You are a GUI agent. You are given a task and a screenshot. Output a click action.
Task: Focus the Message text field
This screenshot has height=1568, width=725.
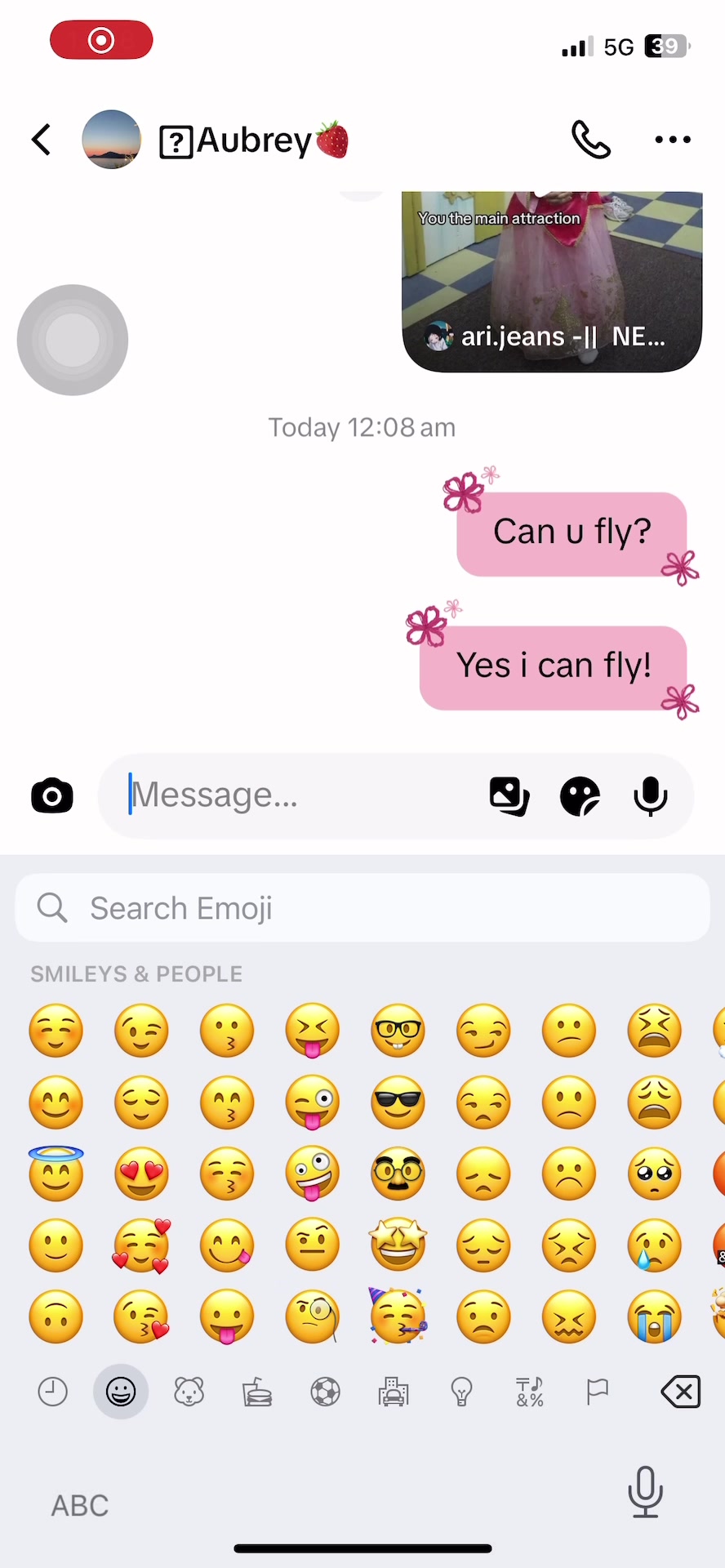click(x=302, y=795)
